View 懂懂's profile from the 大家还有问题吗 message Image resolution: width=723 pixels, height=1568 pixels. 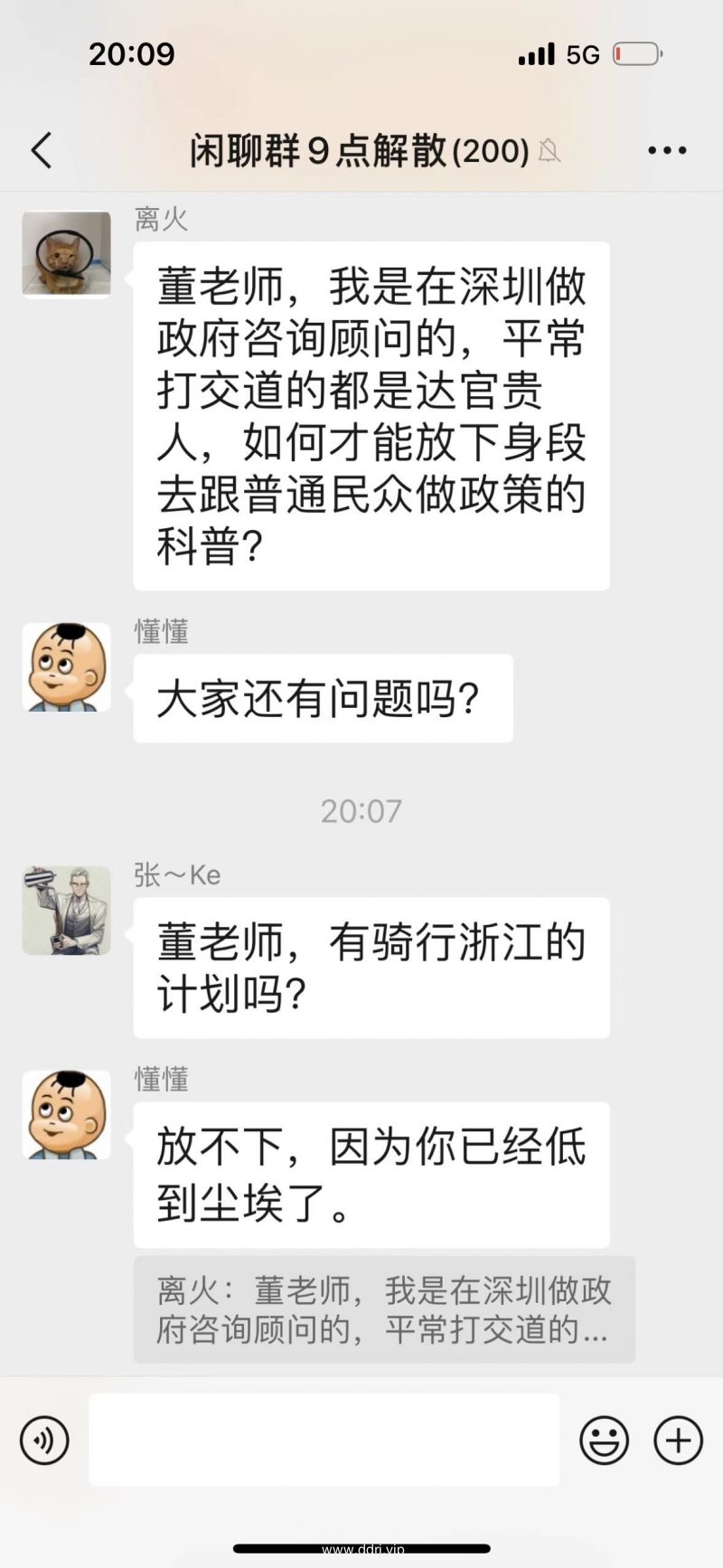(67, 667)
